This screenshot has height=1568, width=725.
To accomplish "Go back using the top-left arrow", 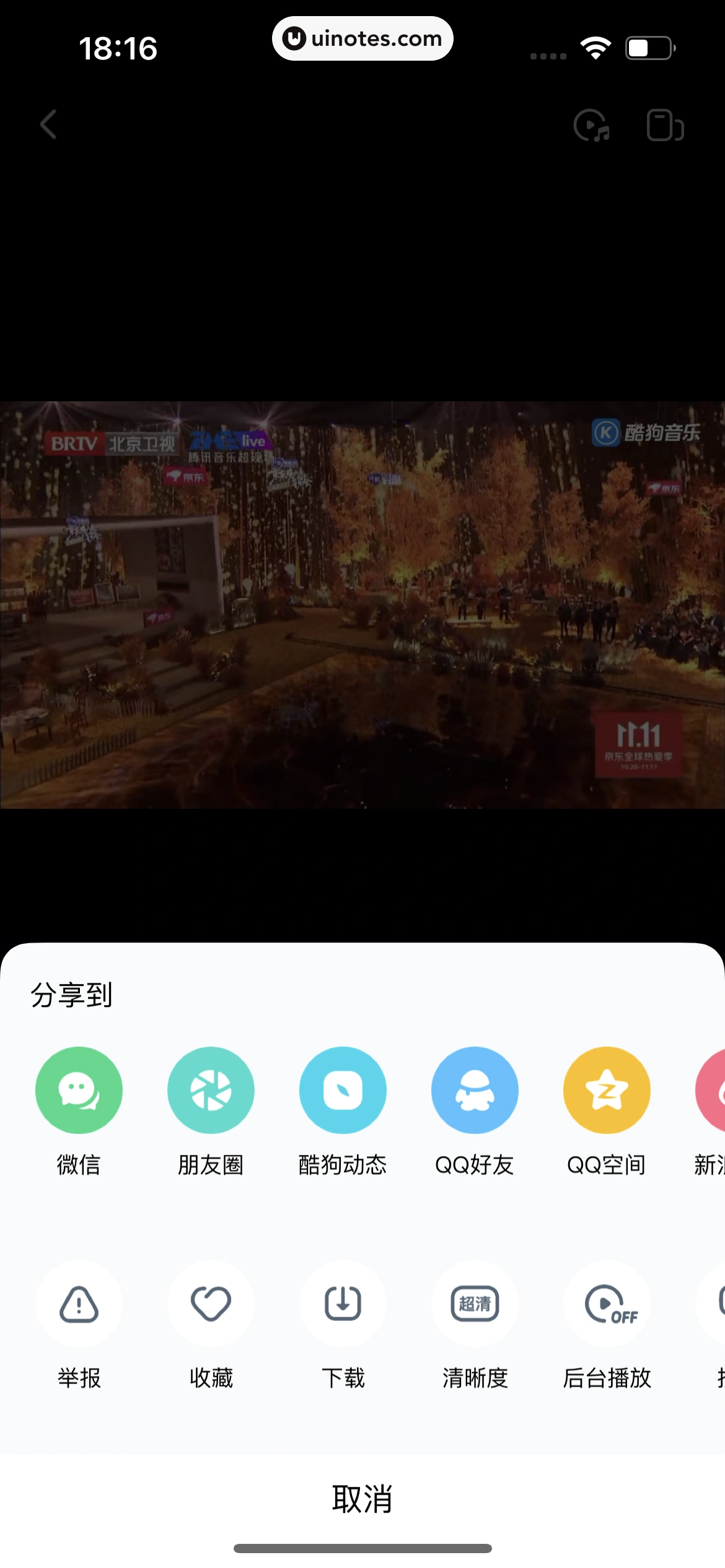I will pos(48,124).
